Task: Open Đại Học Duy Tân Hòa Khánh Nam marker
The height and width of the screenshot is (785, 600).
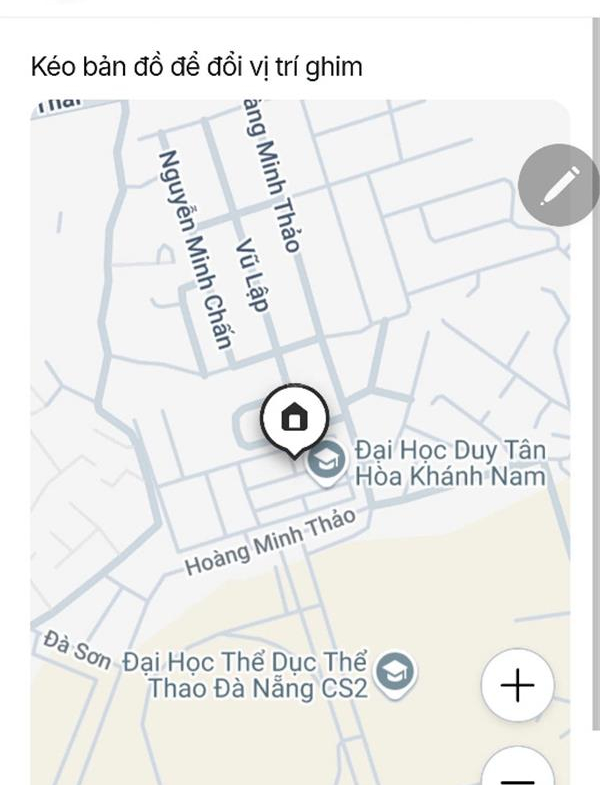Action: pyautogui.click(x=327, y=460)
